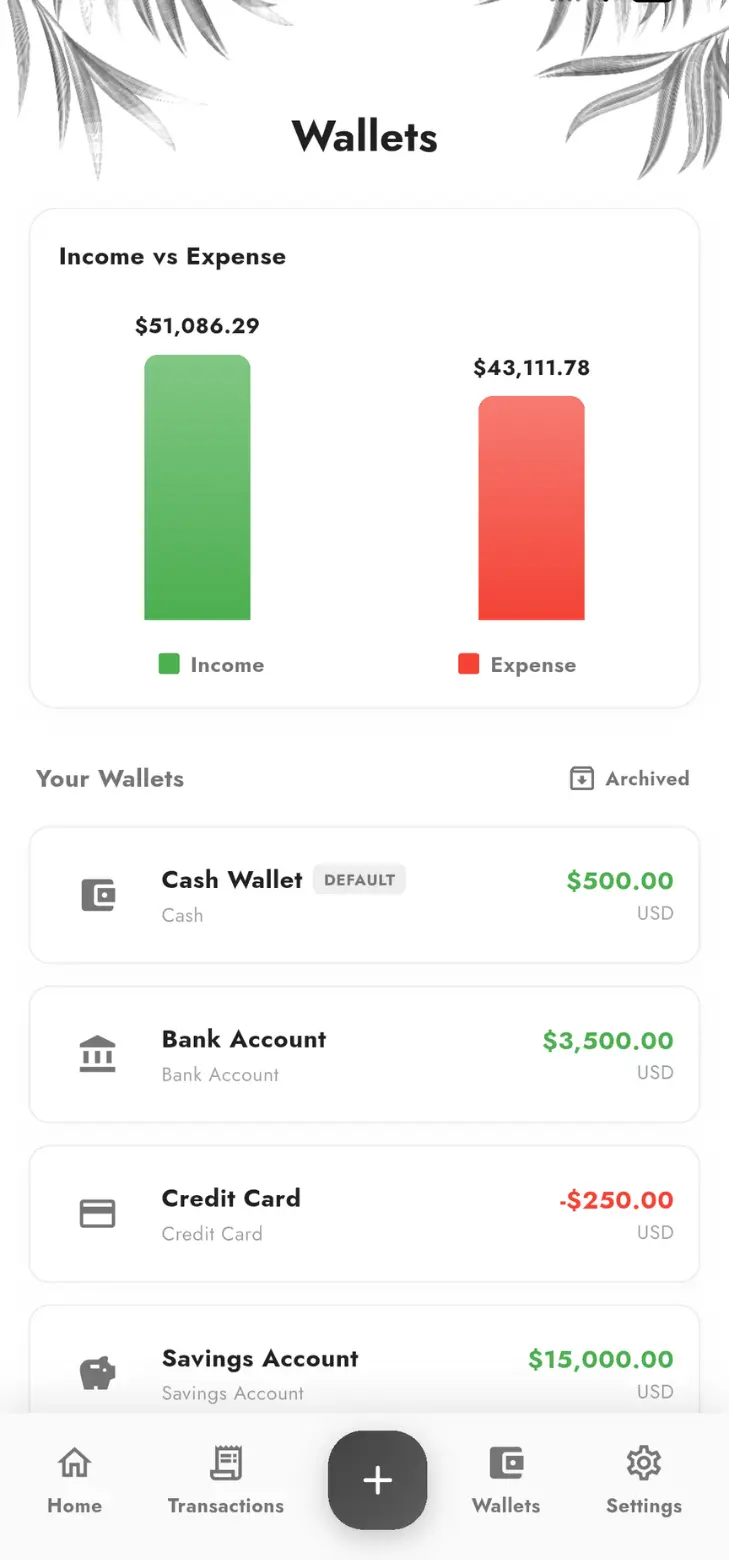Select the DEFAULT badge on Cash Wallet
Viewport: 729px width, 1560px height.
[x=359, y=880]
